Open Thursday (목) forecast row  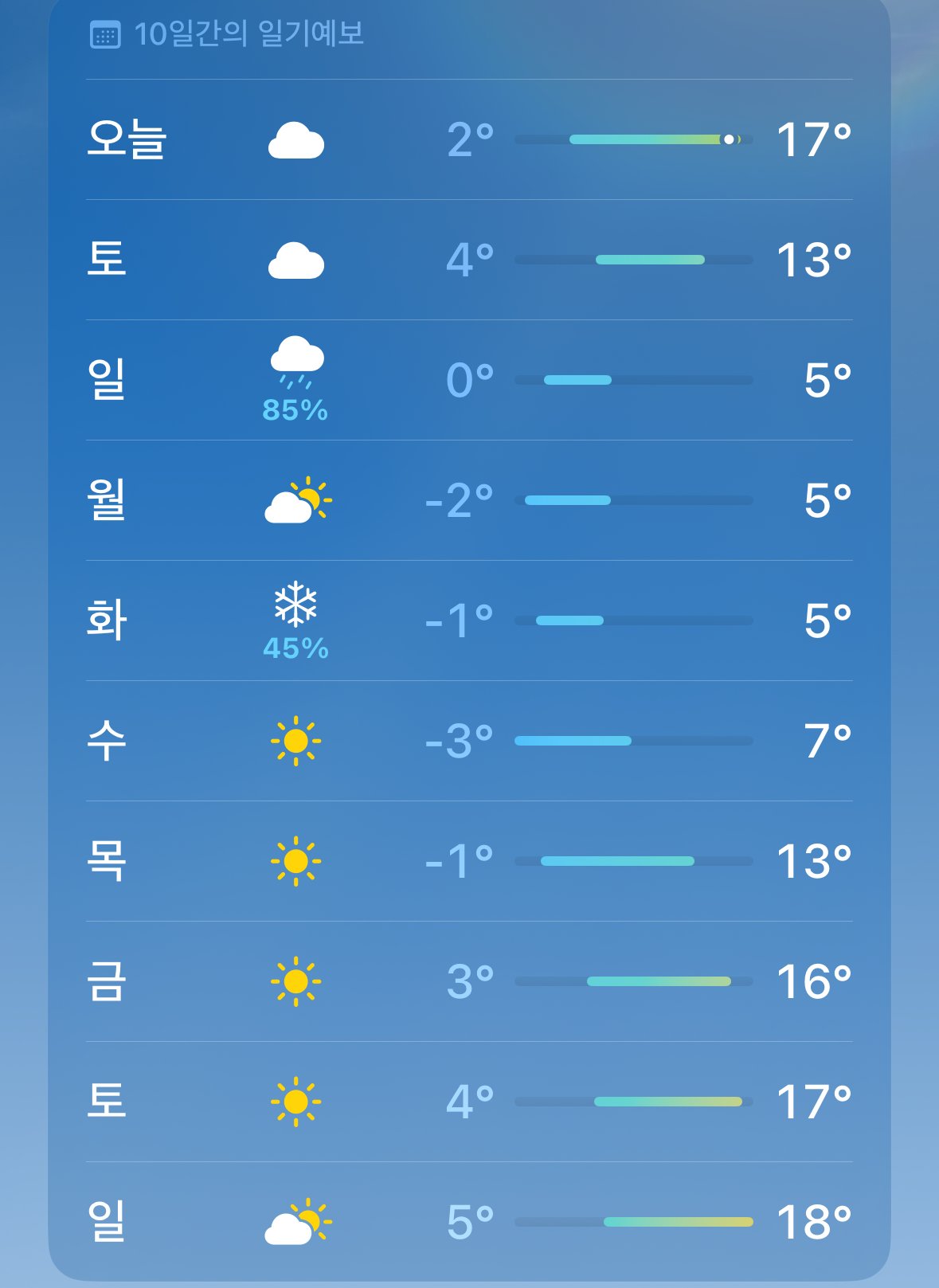point(469,861)
